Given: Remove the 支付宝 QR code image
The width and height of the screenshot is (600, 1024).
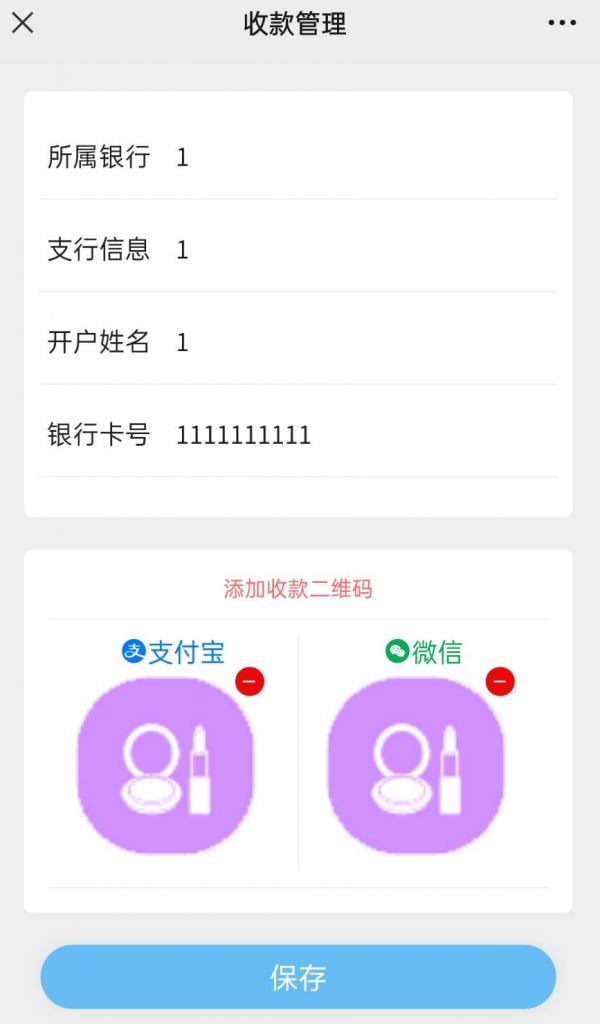Looking at the screenshot, I should point(250,682).
